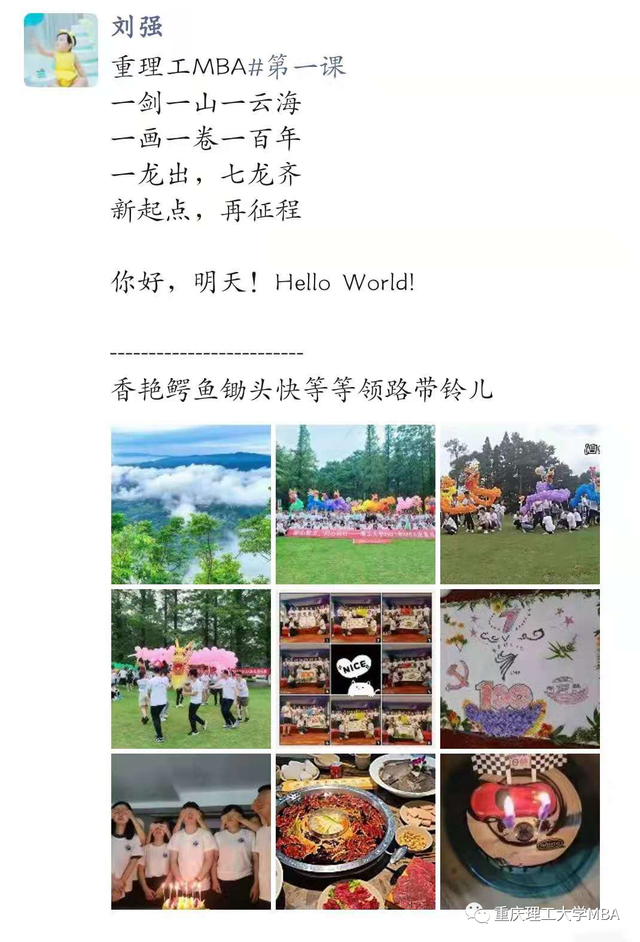This screenshot has height=942, width=640.
Task: Open 刘强's profile avatar
Action: tap(61, 50)
